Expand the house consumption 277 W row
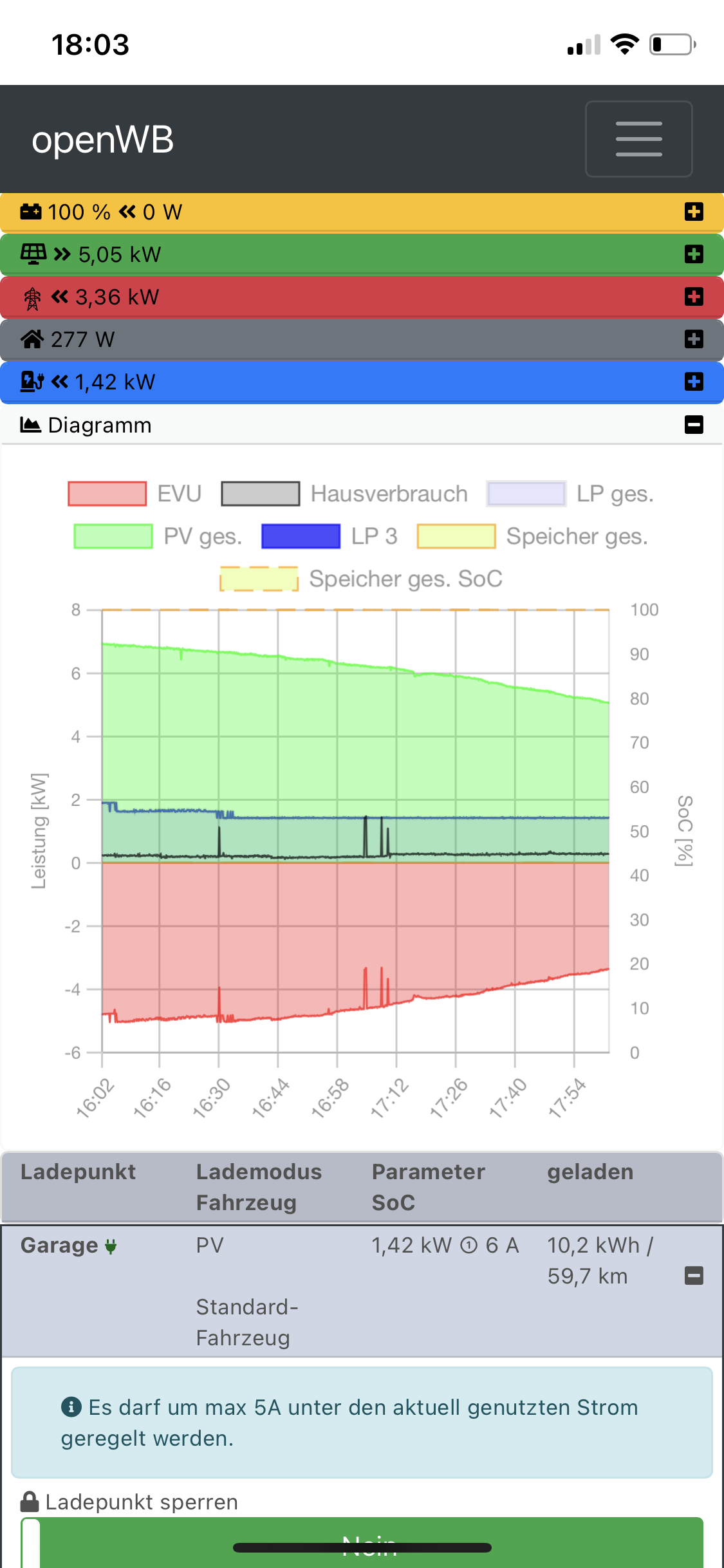Image resolution: width=724 pixels, height=1568 pixels. (693, 339)
